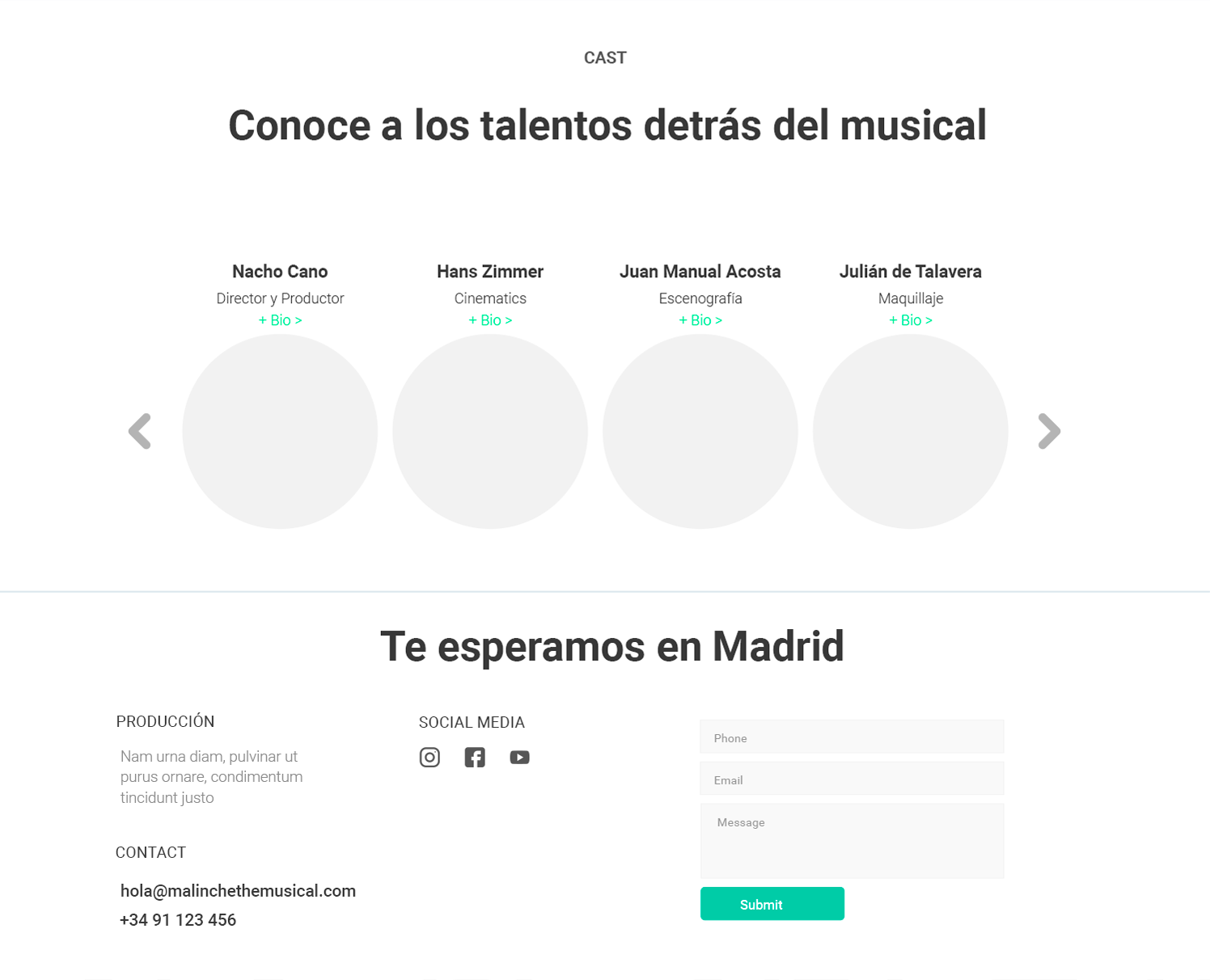Image resolution: width=1210 pixels, height=980 pixels.
Task: Open the Facebook social media icon
Action: tap(475, 757)
